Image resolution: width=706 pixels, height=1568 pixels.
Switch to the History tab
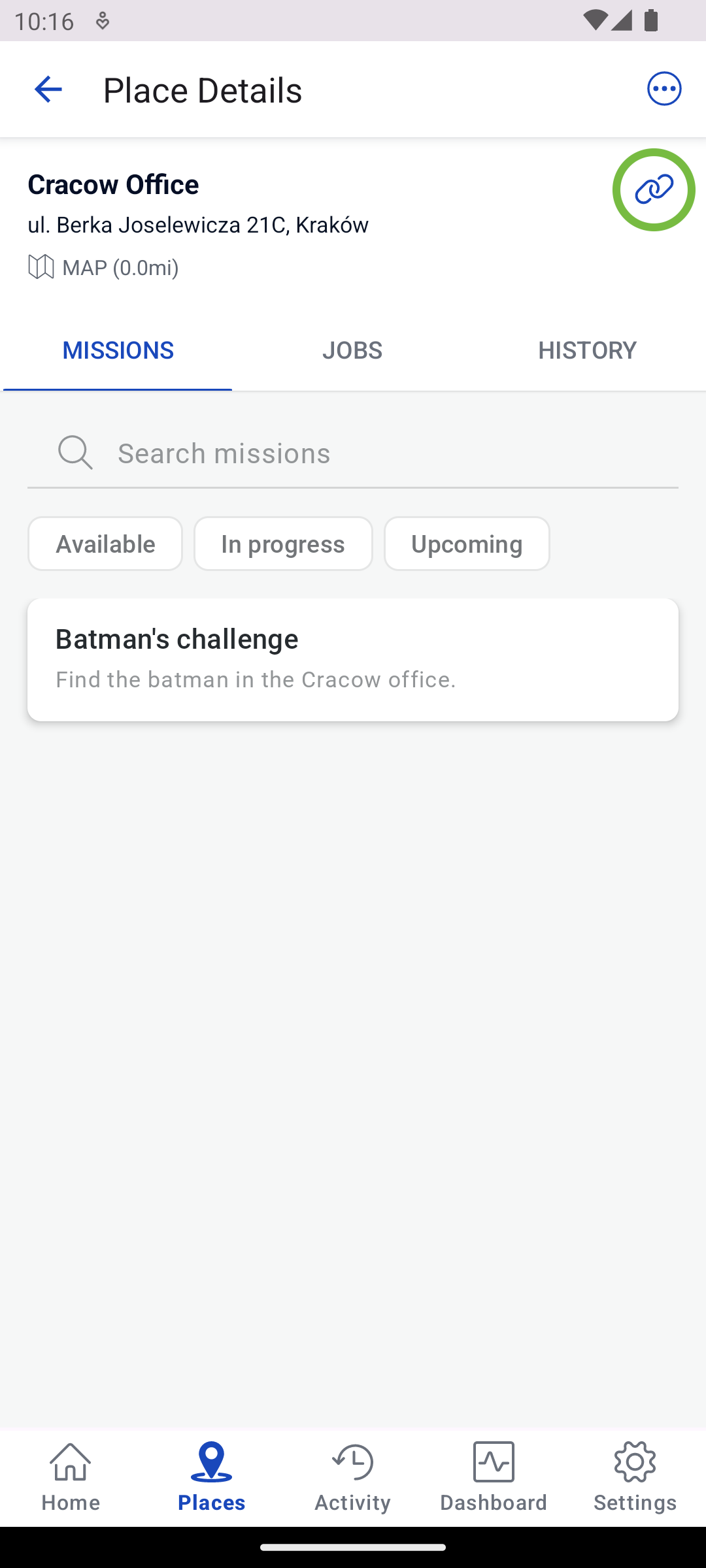[587, 351]
